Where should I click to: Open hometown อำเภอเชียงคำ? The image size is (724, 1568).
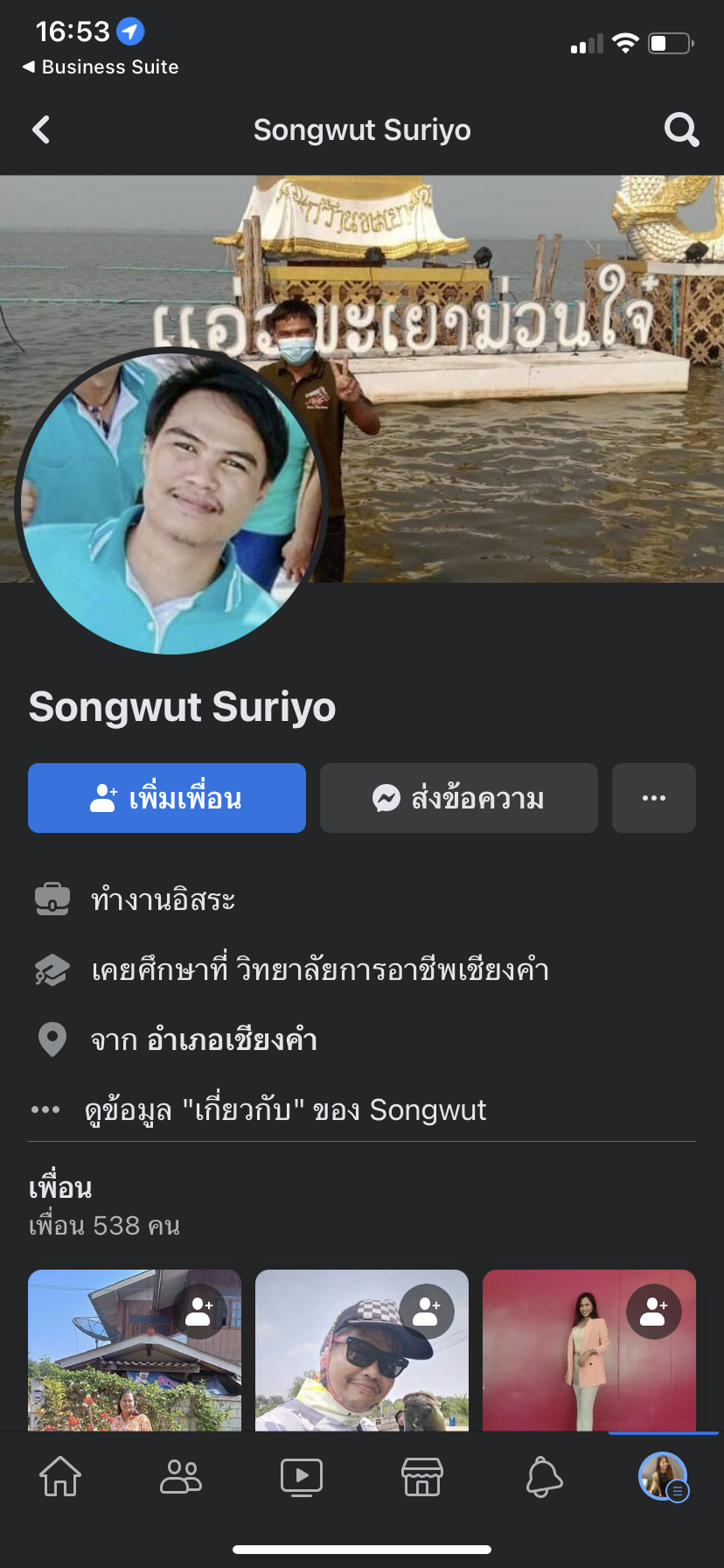click(x=232, y=1040)
